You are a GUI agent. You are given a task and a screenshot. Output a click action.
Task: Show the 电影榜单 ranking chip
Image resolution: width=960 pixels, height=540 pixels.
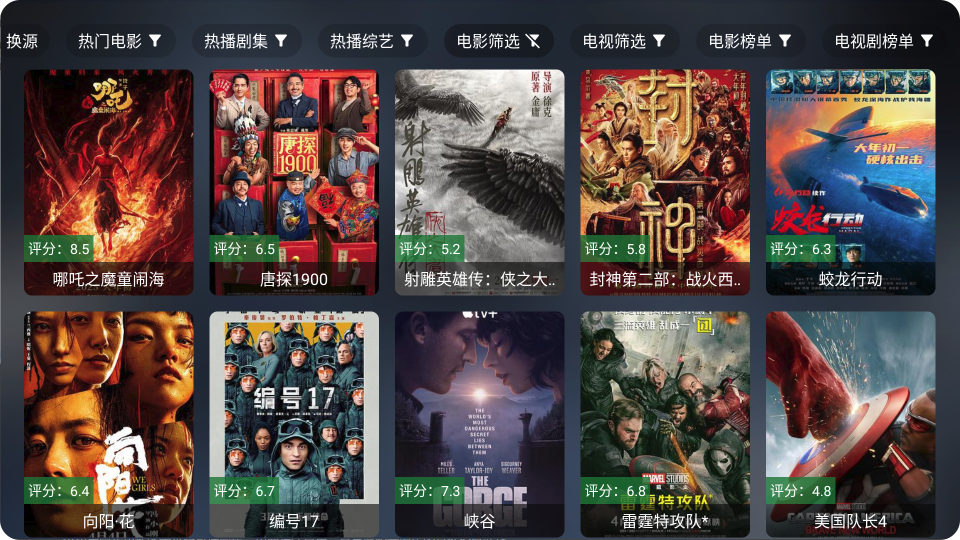[x=750, y=41]
